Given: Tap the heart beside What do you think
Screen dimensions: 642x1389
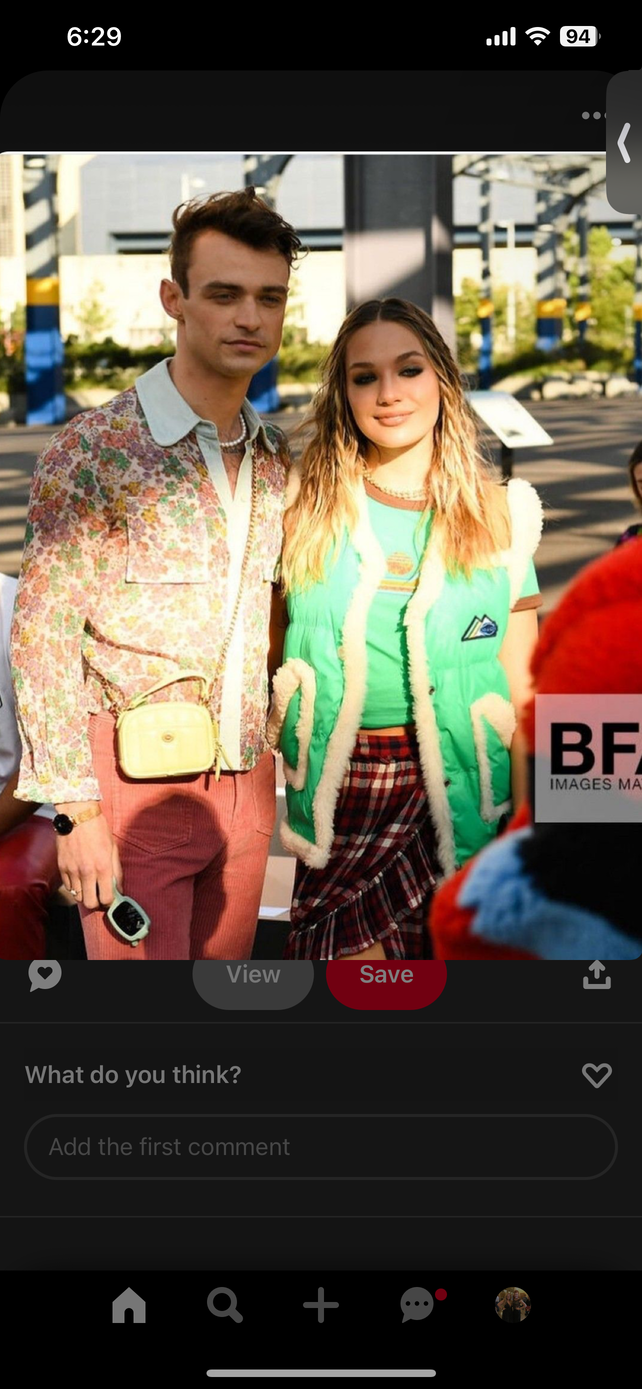Looking at the screenshot, I should coord(597,1075).
